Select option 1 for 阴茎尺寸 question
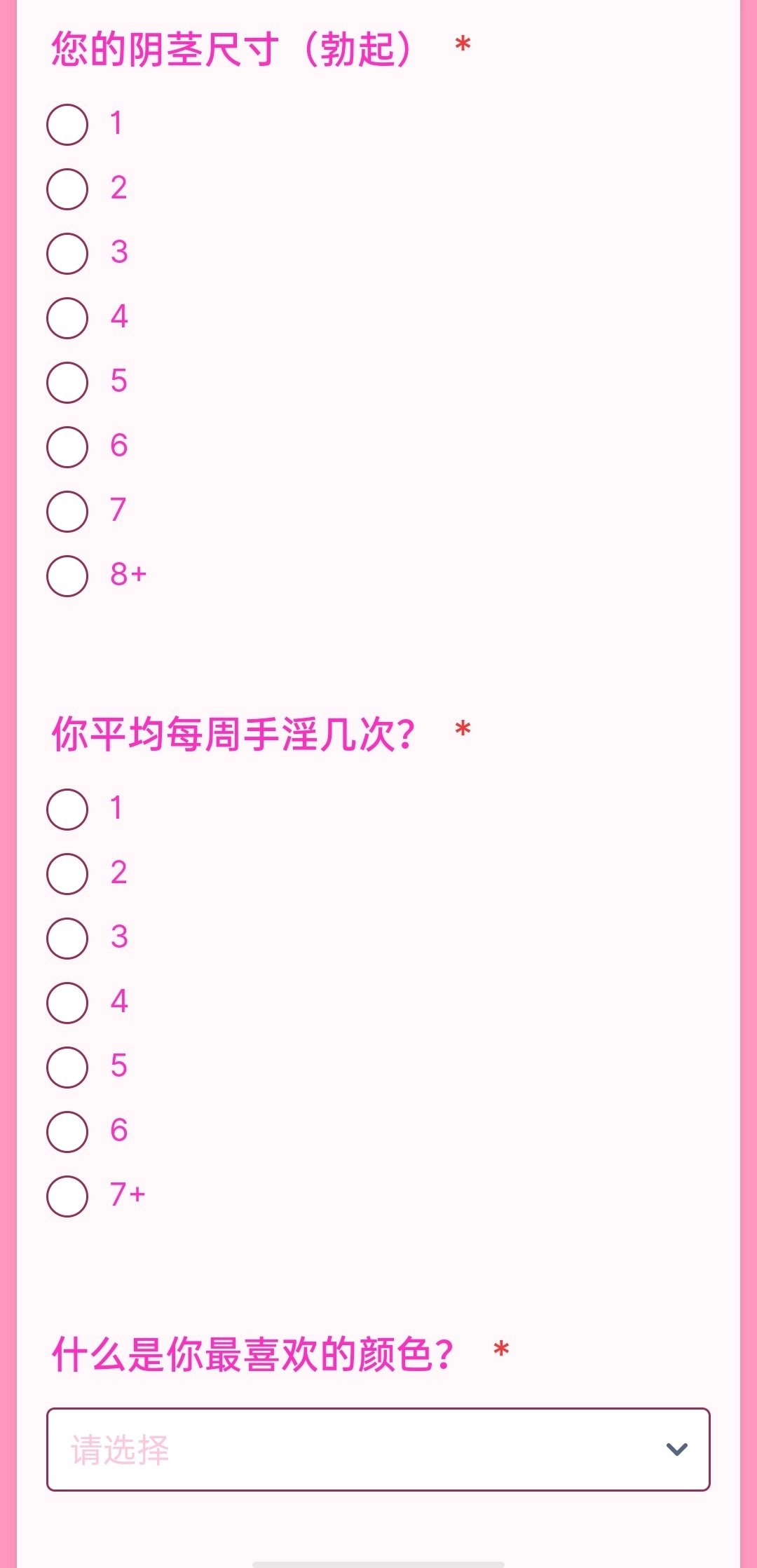This screenshot has height=1568, width=757. (x=67, y=125)
